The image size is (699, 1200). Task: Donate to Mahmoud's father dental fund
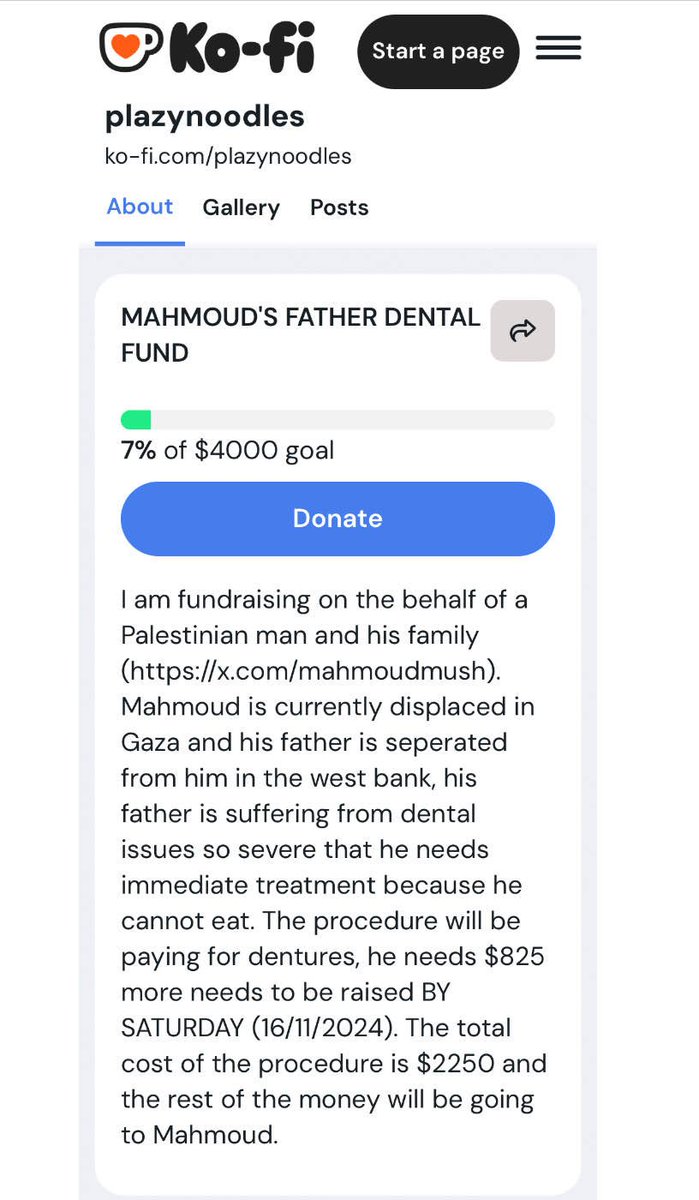pyautogui.click(x=337, y=518)
